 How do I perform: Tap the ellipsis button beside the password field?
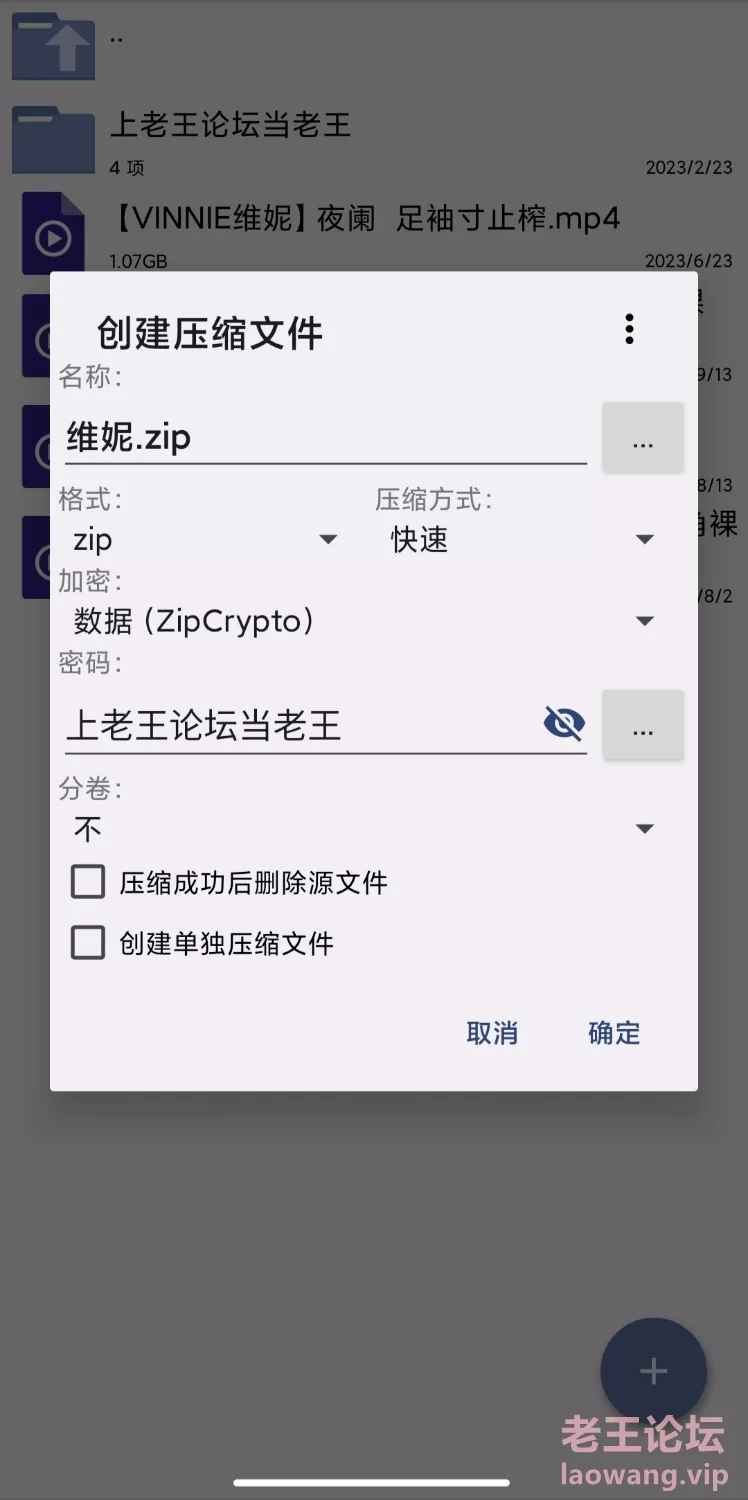pos(643,725)
